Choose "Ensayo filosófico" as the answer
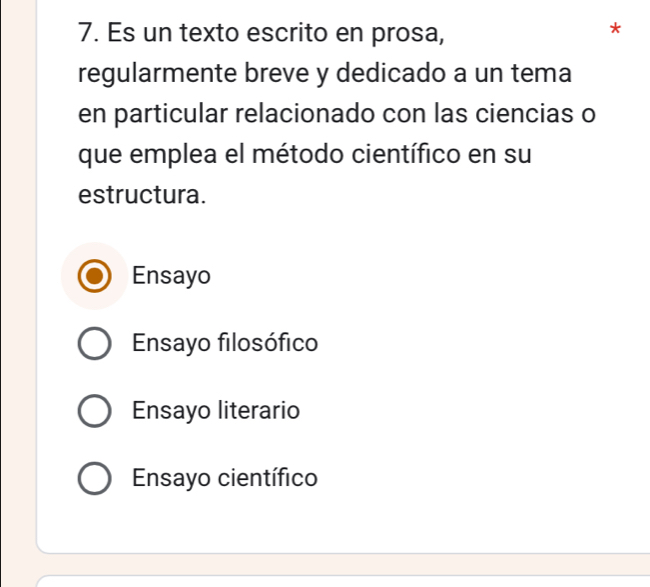 (95, 344)
